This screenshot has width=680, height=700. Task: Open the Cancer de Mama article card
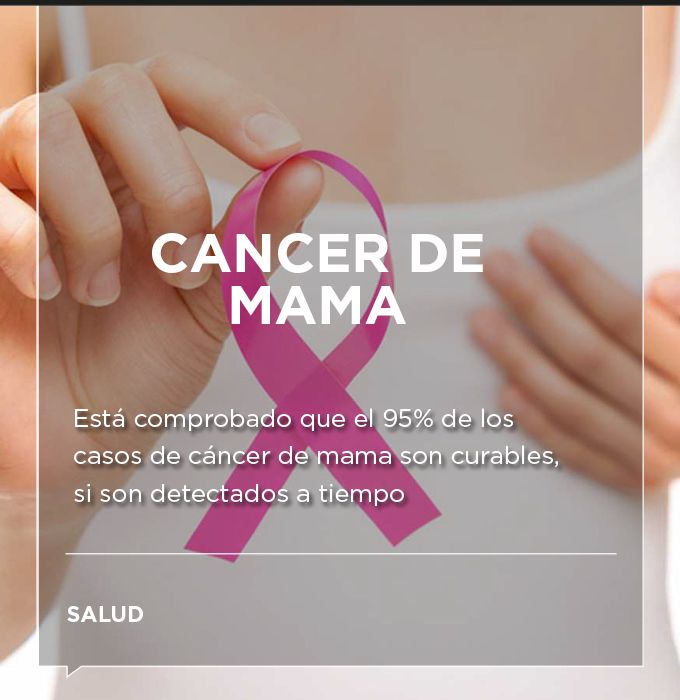click(318, 280)
